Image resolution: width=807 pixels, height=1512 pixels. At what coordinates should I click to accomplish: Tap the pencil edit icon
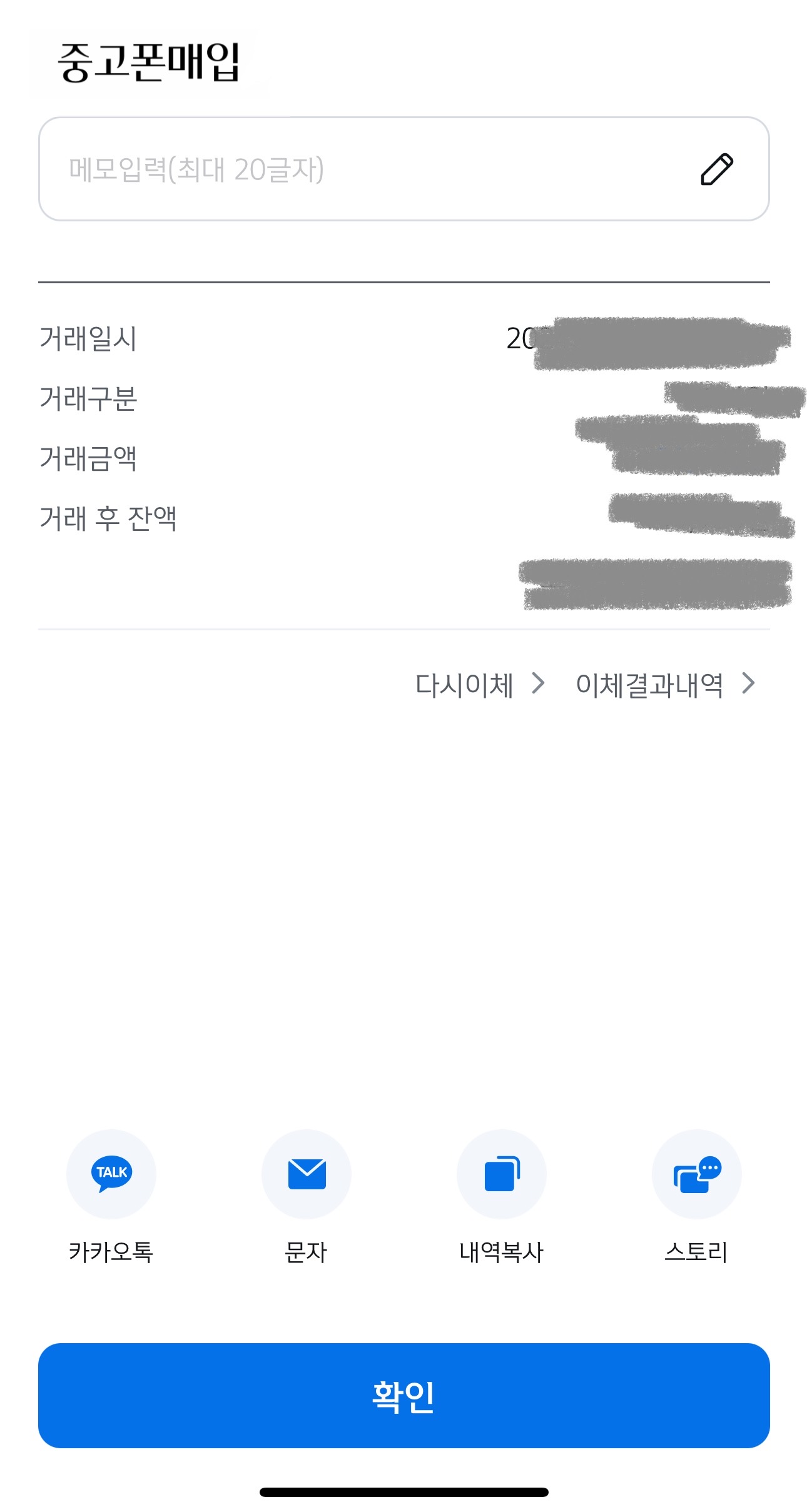(x=716, y=169)
